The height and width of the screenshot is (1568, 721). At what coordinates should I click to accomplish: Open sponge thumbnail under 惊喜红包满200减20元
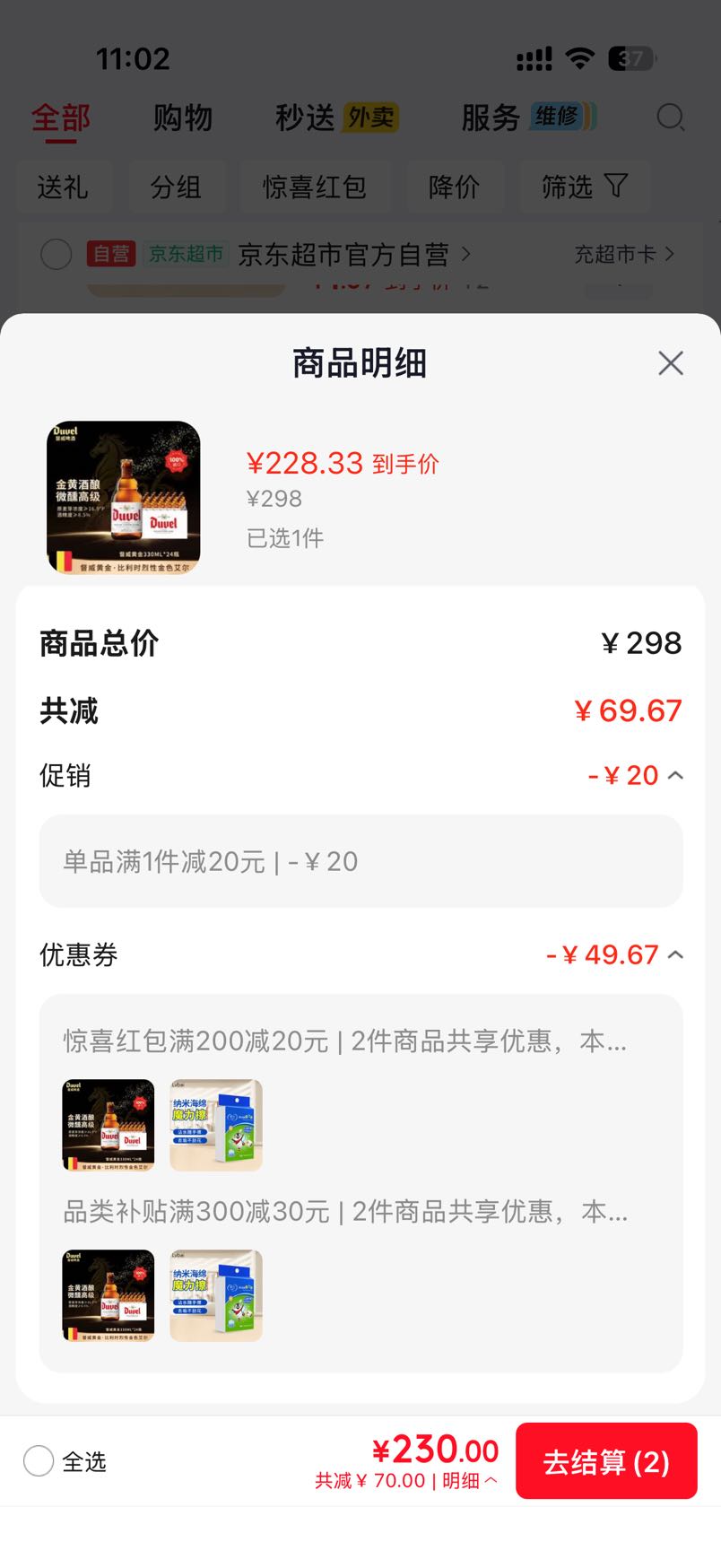(216, 1125)
